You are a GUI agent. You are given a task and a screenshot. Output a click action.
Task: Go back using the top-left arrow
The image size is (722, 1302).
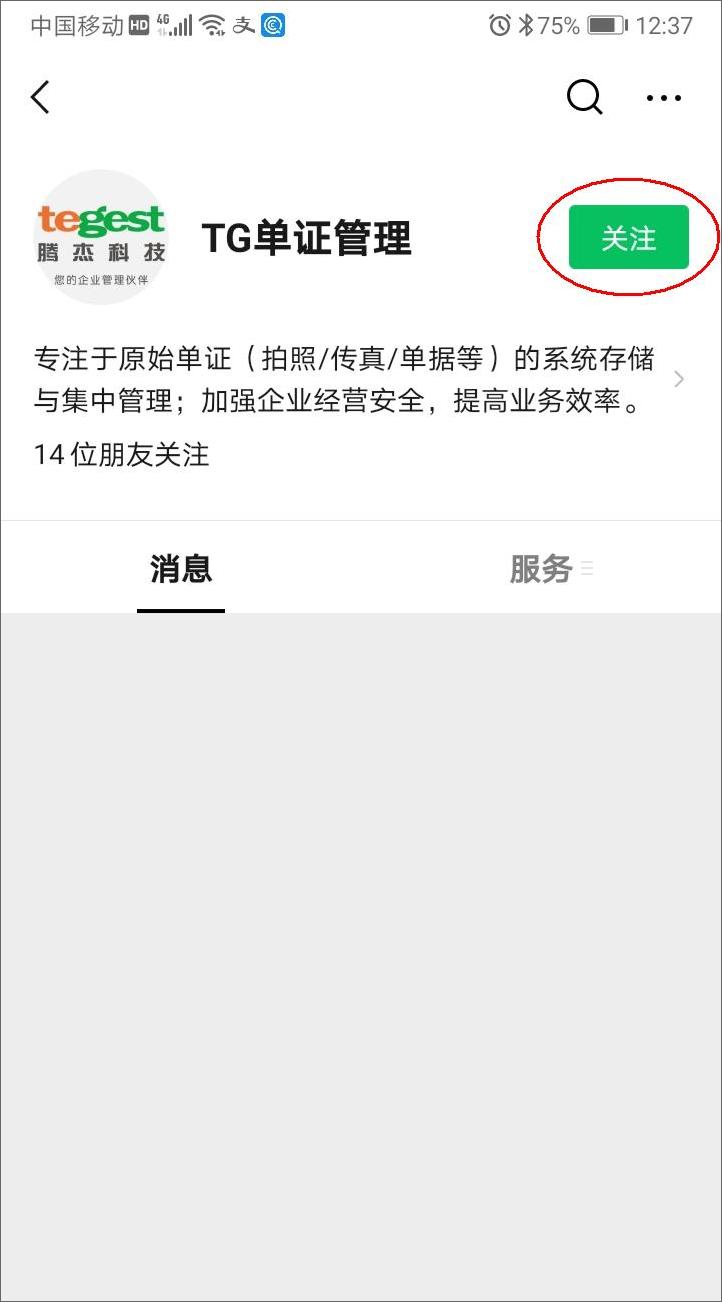[40, 98]
